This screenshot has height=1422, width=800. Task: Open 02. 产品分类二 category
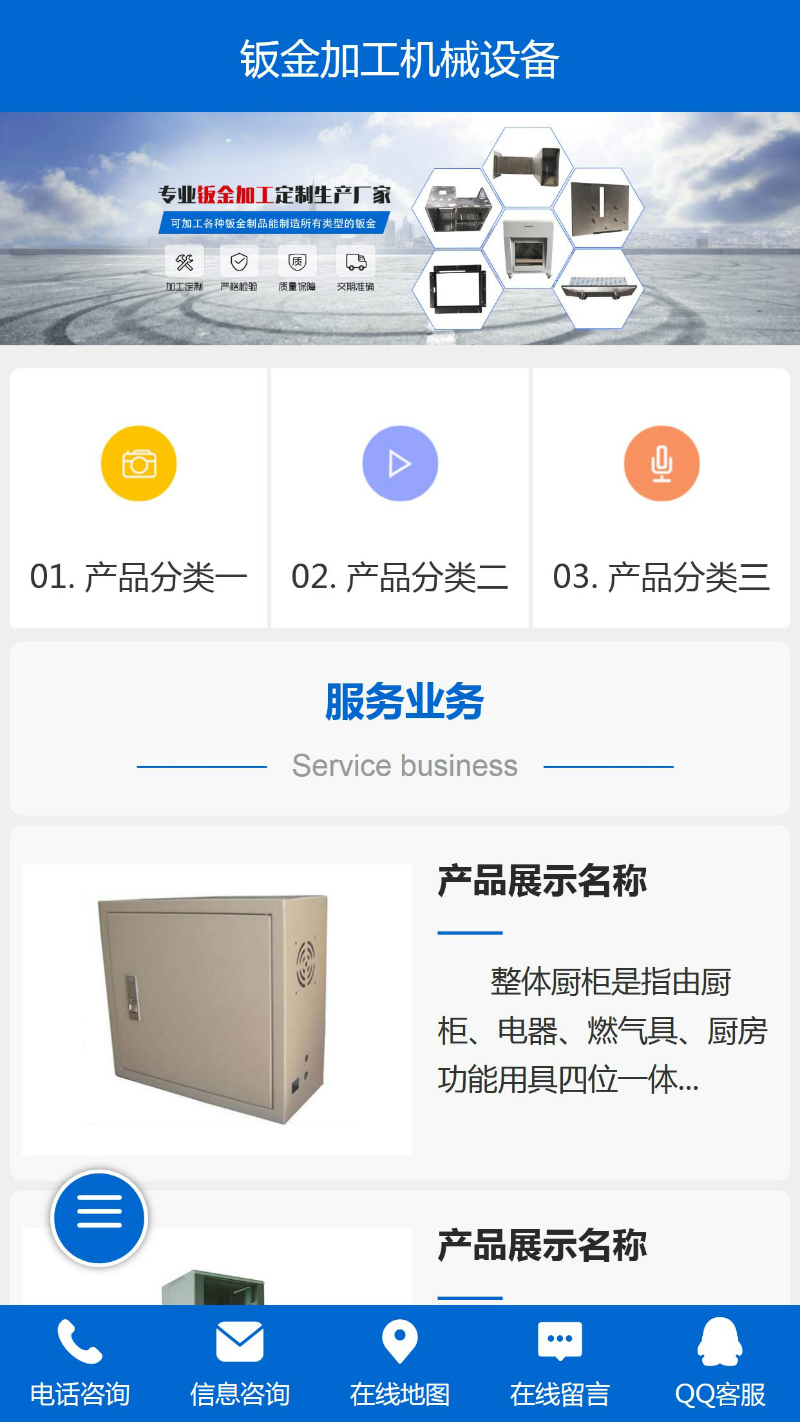point(400,498)
